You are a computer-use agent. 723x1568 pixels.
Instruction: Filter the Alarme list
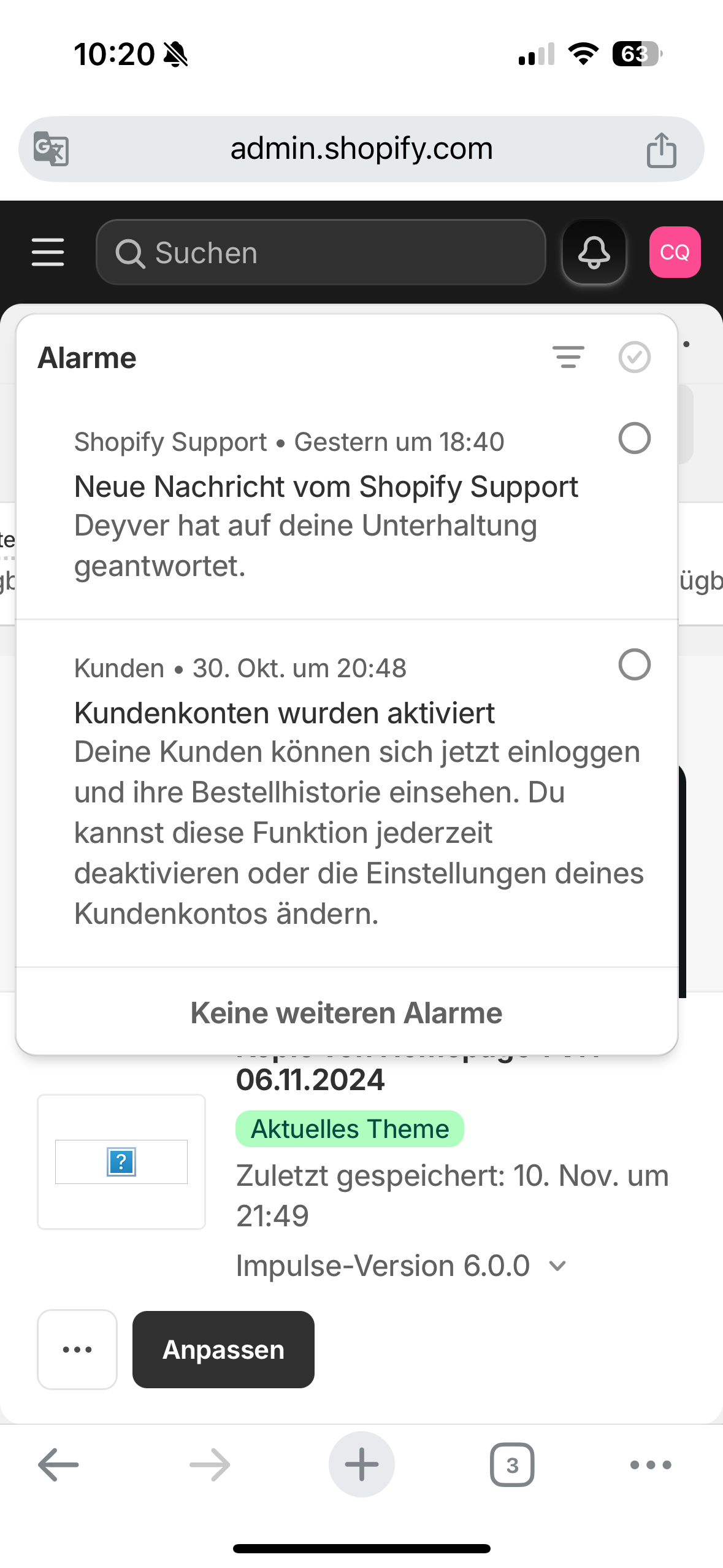click(x=568, y=357)
